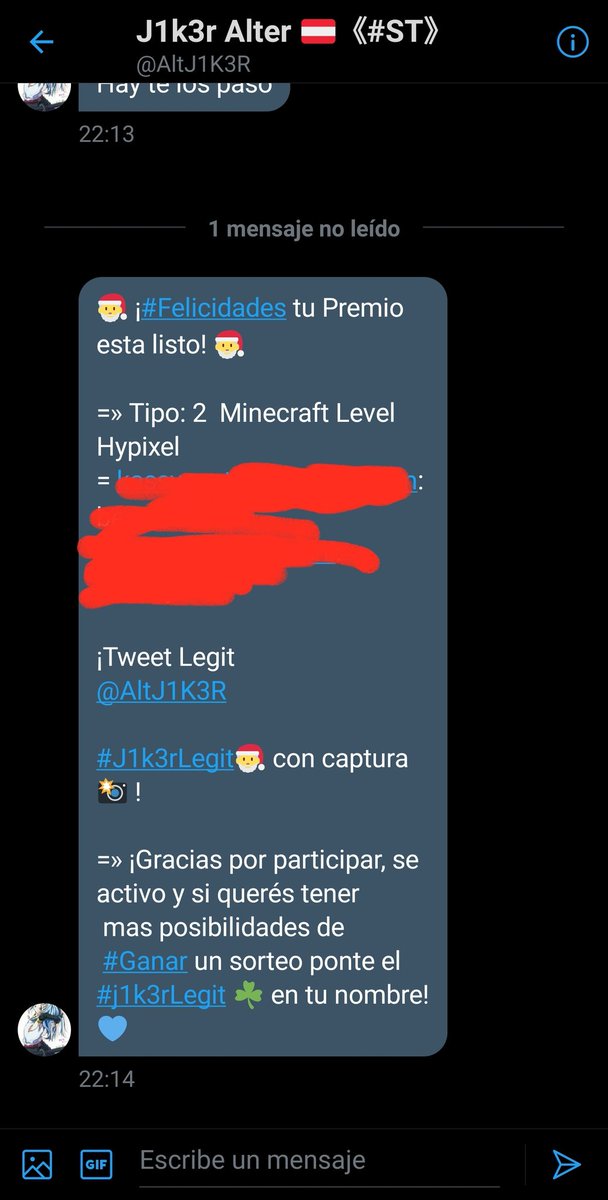Open the GIF picker
608x1200 pixels.
coord(97,1164)
